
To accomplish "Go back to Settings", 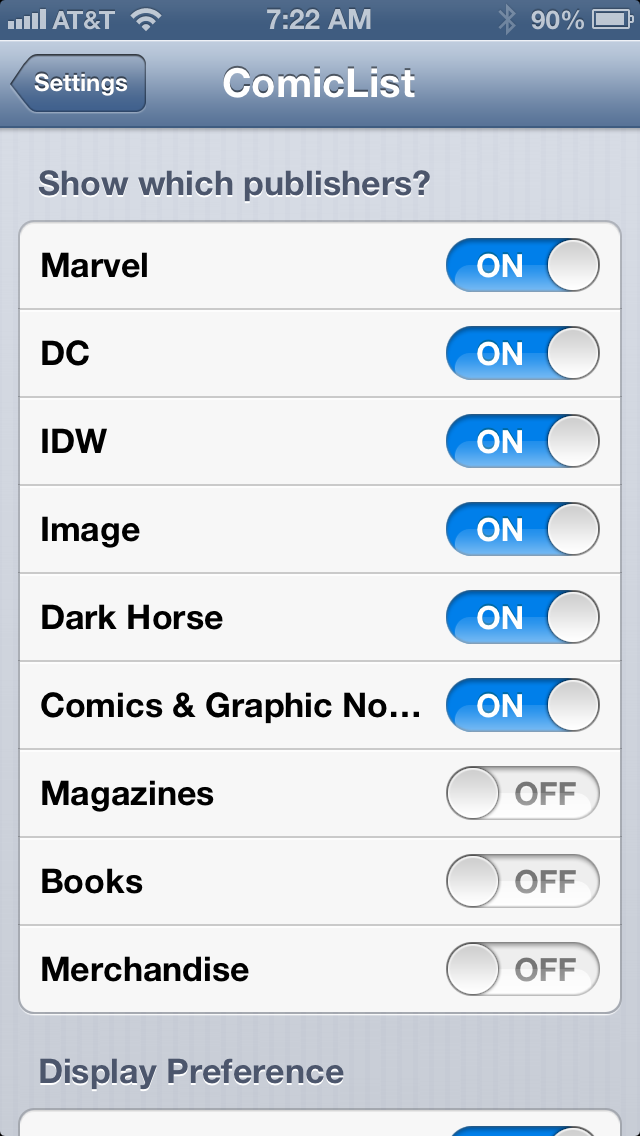I will [78, 83].
